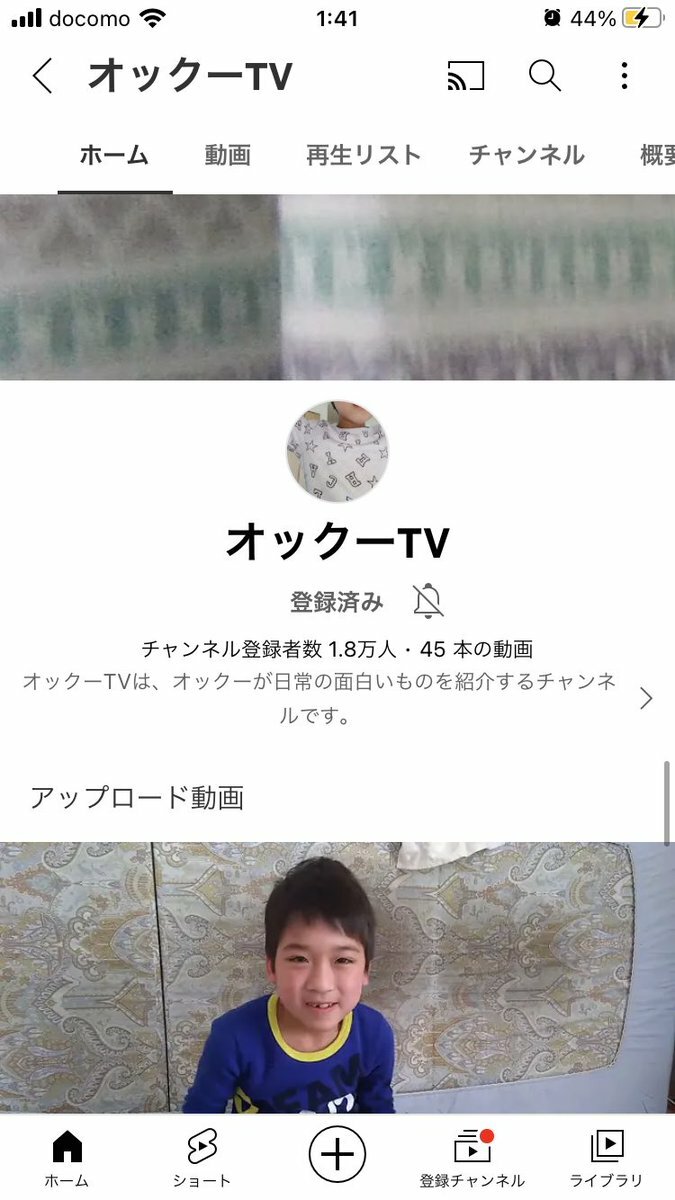Switch to the 再生リスト tab
675x1200 pixels.
coord(363,155)
